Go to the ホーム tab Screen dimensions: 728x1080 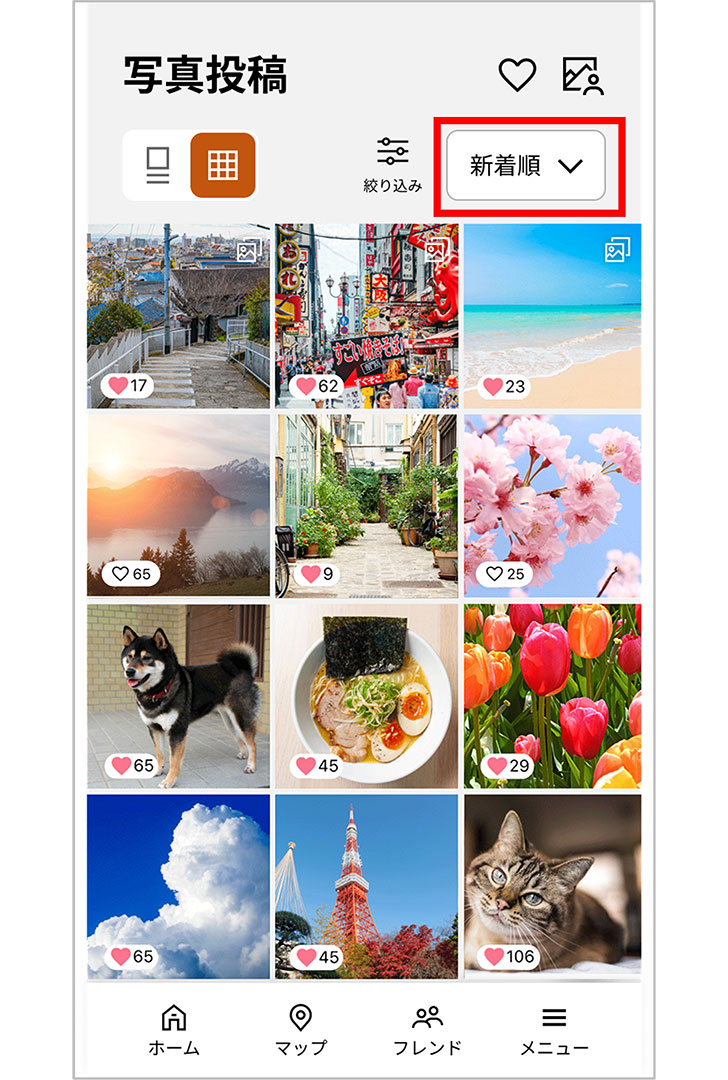pos(174,1031)
